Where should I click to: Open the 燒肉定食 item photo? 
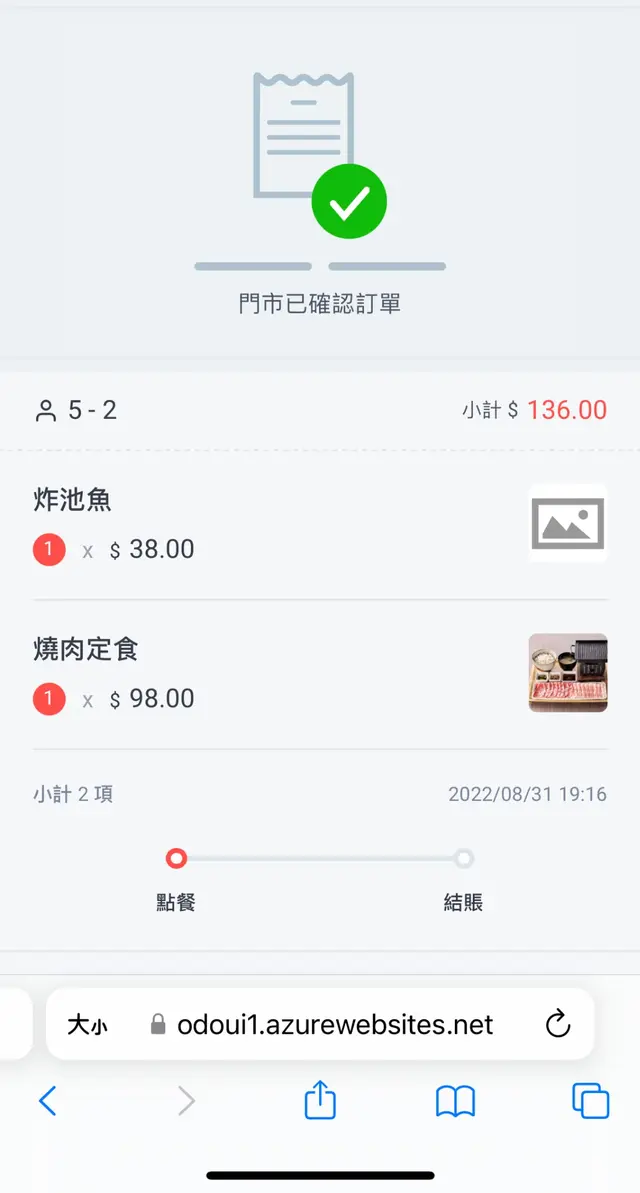567,672
